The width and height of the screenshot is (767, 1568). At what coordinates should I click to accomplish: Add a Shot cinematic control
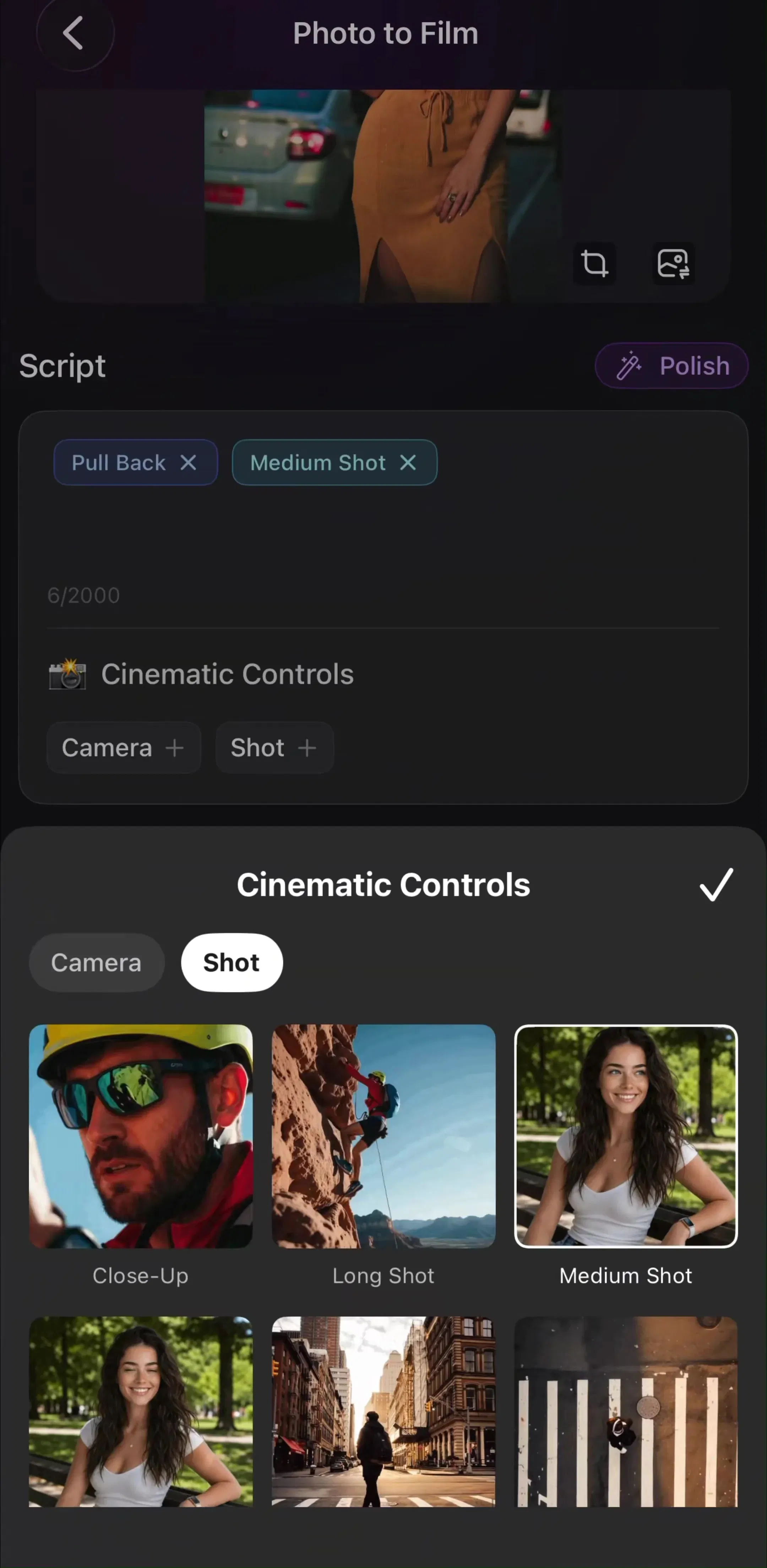tap(274, 748)
